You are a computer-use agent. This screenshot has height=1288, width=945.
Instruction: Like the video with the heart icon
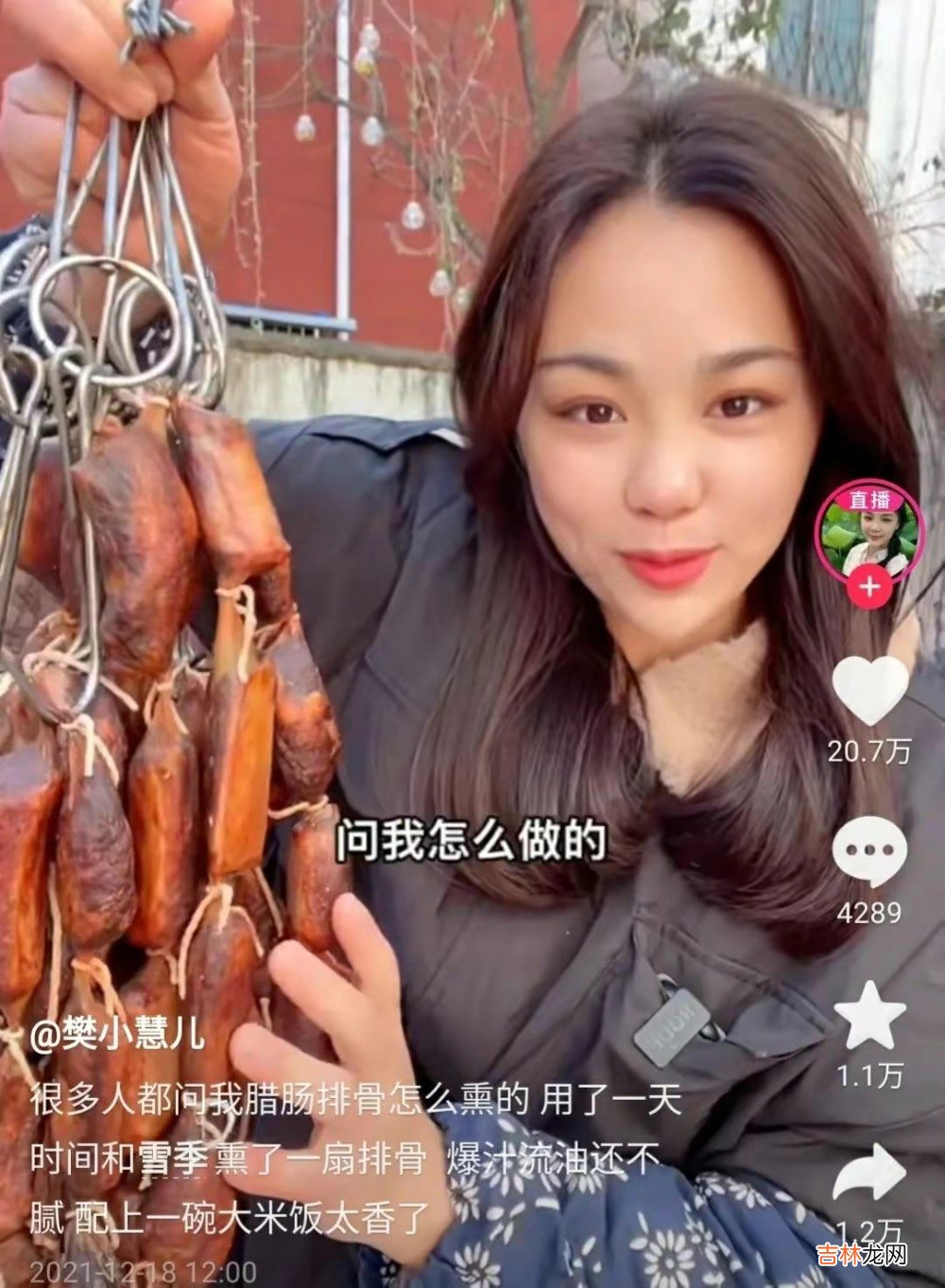869,690
